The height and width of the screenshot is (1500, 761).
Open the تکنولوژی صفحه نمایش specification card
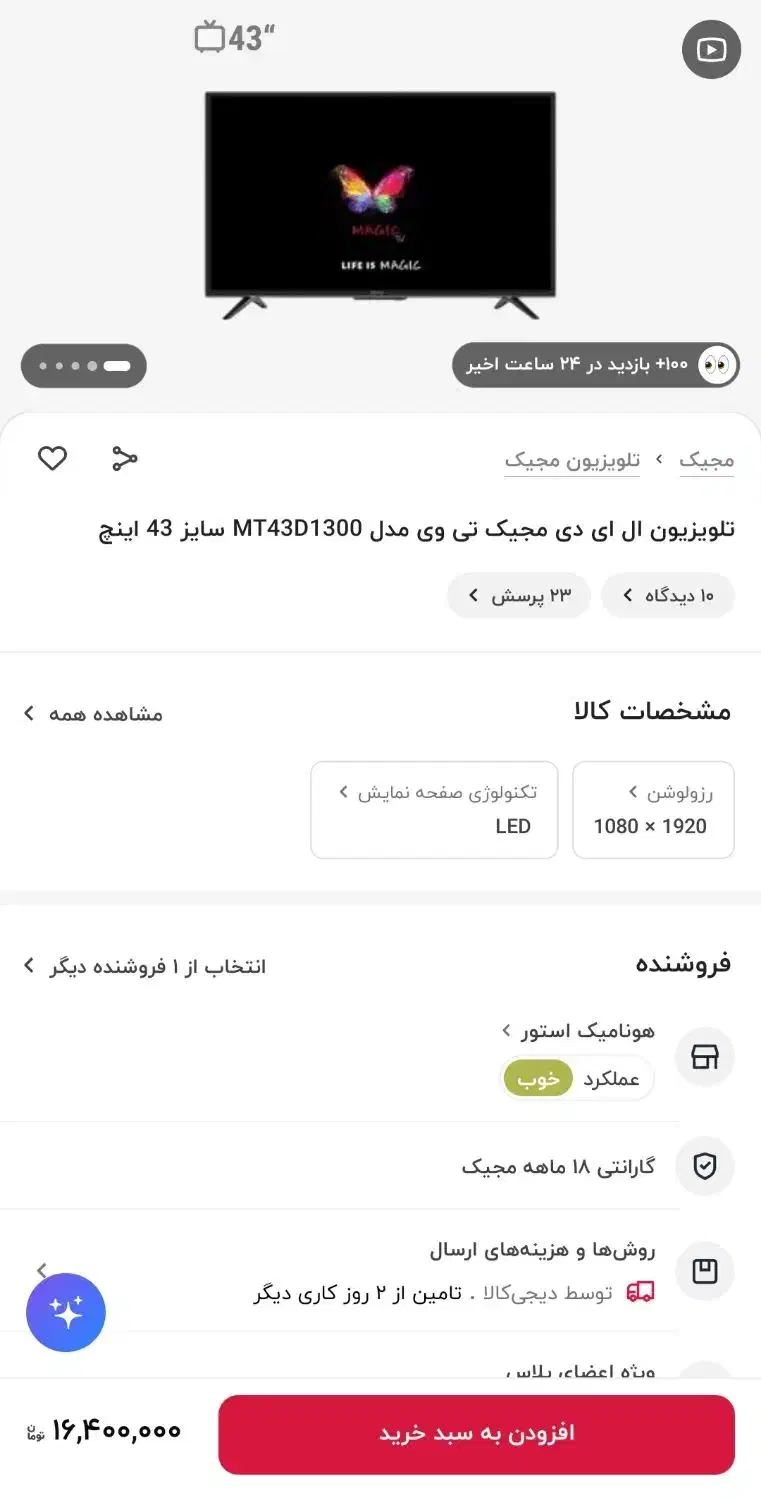pos(434,810)
